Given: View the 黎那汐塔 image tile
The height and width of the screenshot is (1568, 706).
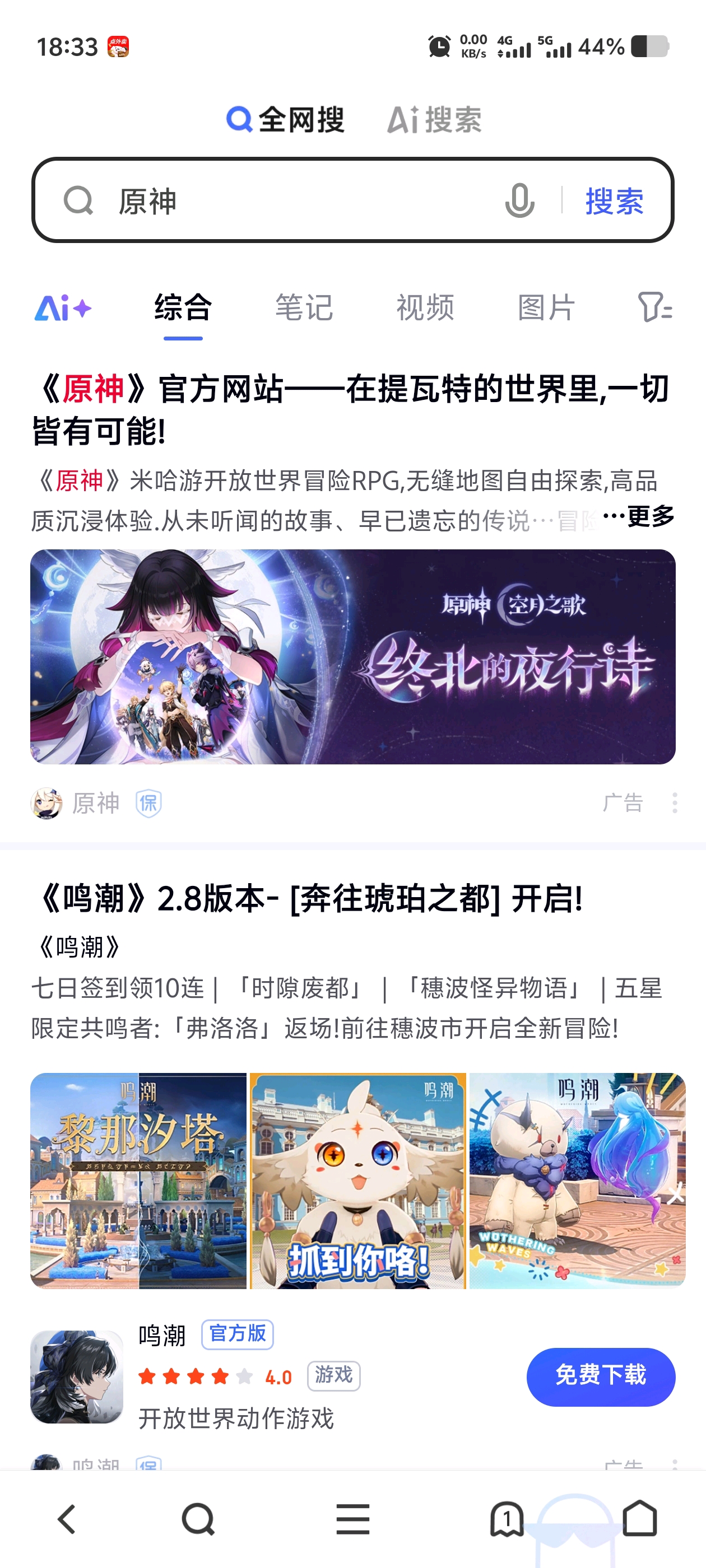Looking at the screenshot, I should click(139, 1180).
